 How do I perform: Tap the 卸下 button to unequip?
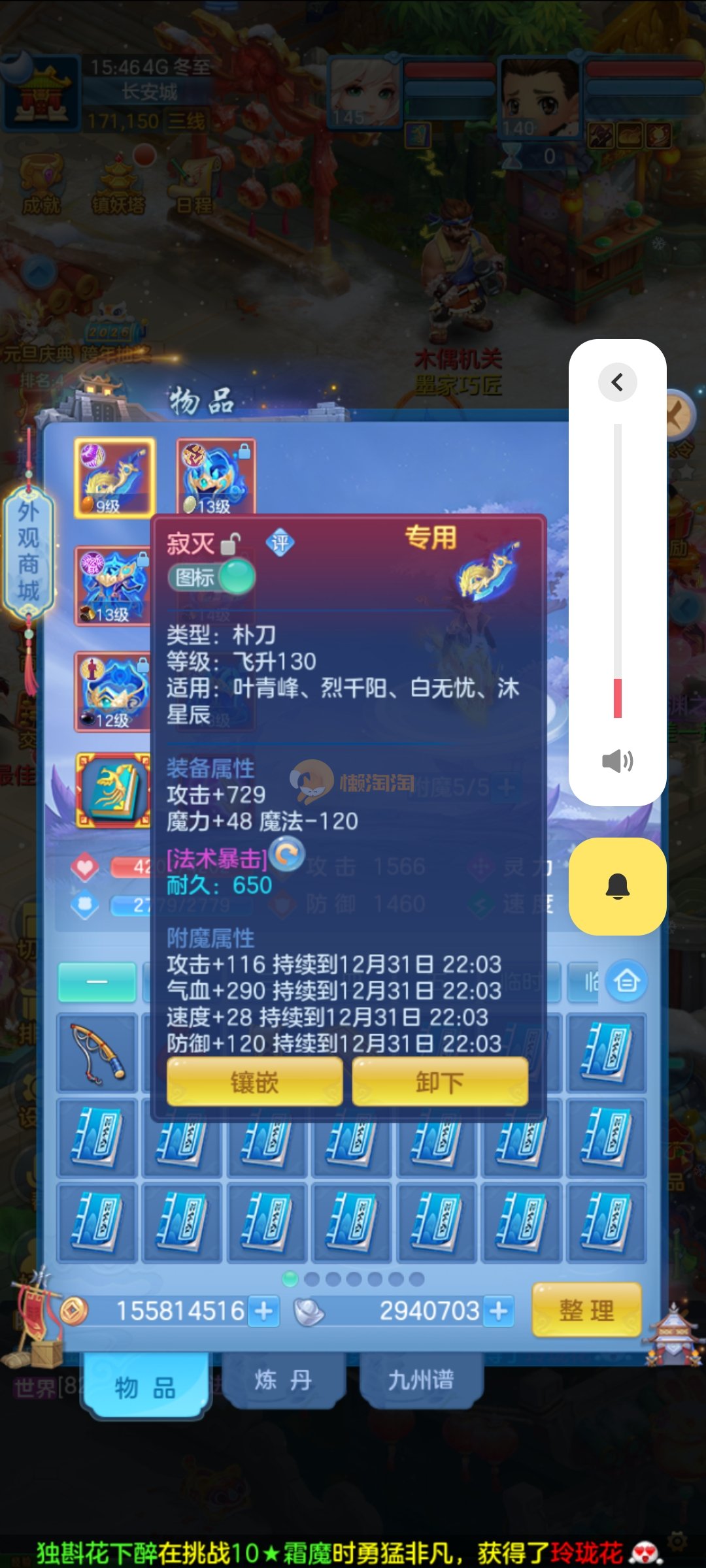point(439,1083)
